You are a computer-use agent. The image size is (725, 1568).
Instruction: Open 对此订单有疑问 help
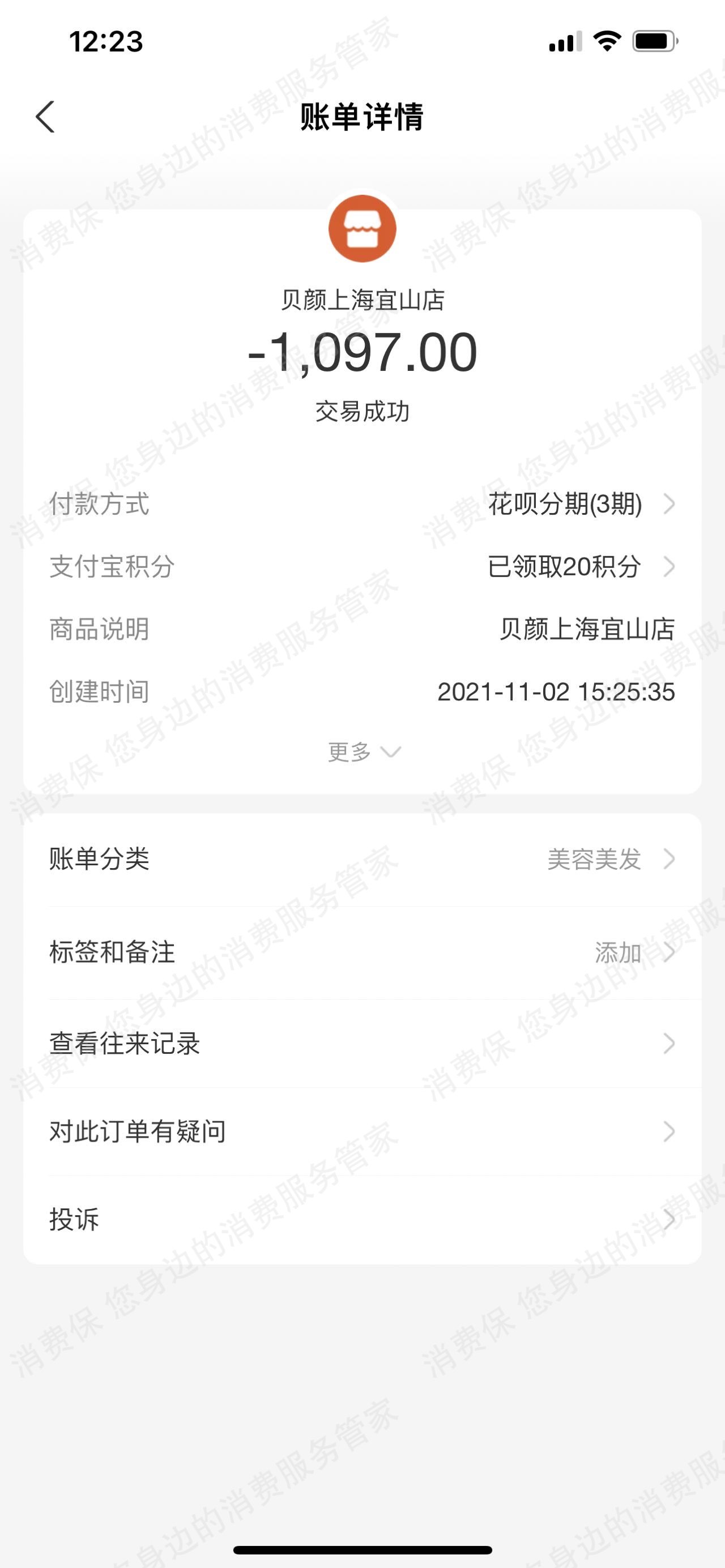pos(362,1131)
